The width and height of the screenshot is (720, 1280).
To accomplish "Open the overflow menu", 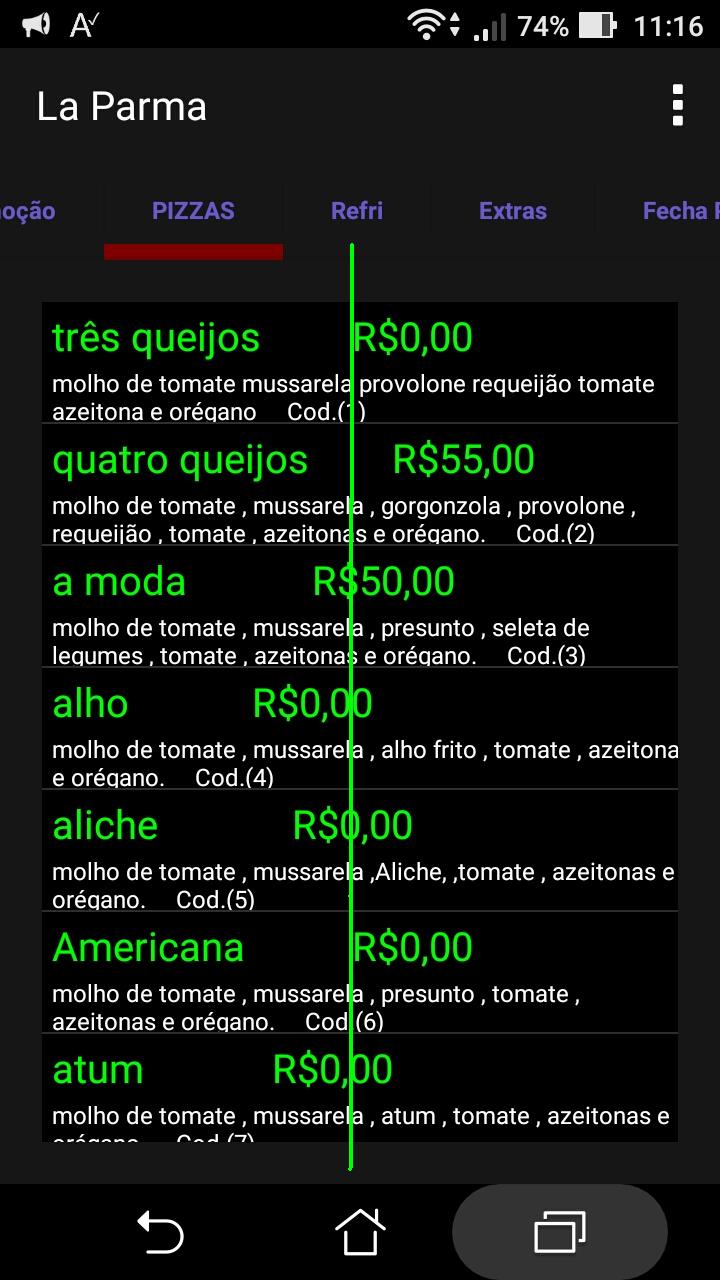I will (x=678, y=106).
